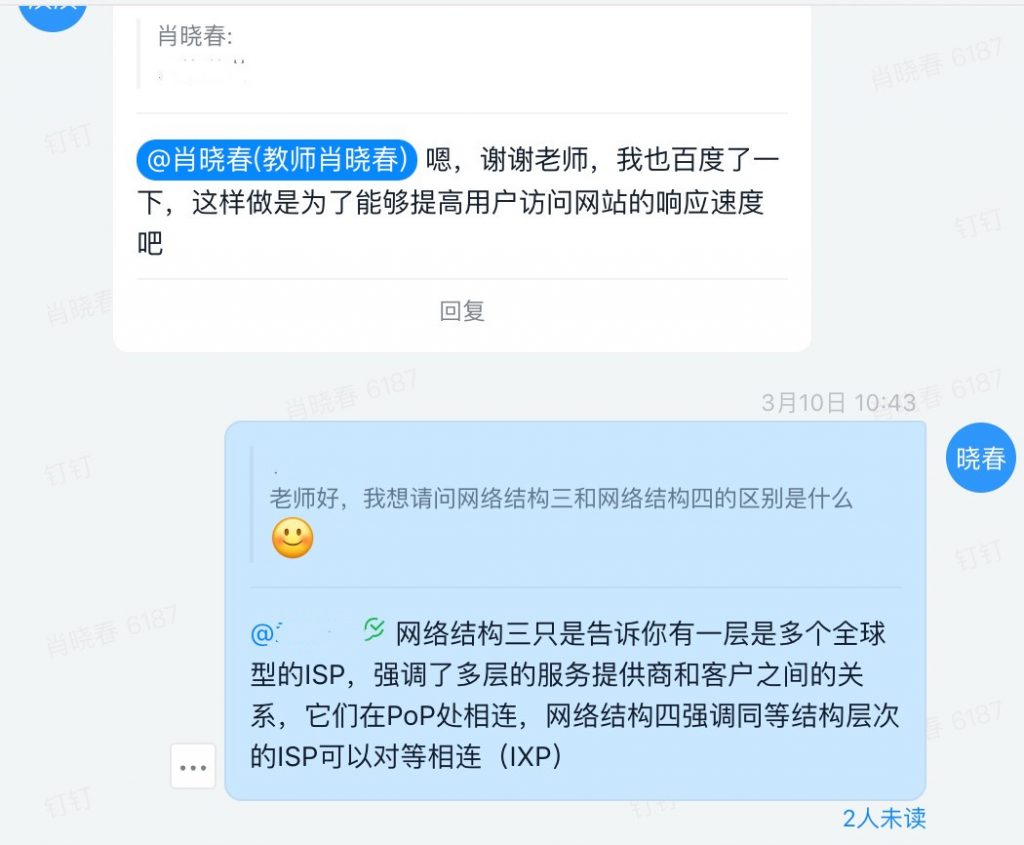Viewport: 1024px width, 845px height.
Task: Open the three-dot message options
Action: [192, 767]
